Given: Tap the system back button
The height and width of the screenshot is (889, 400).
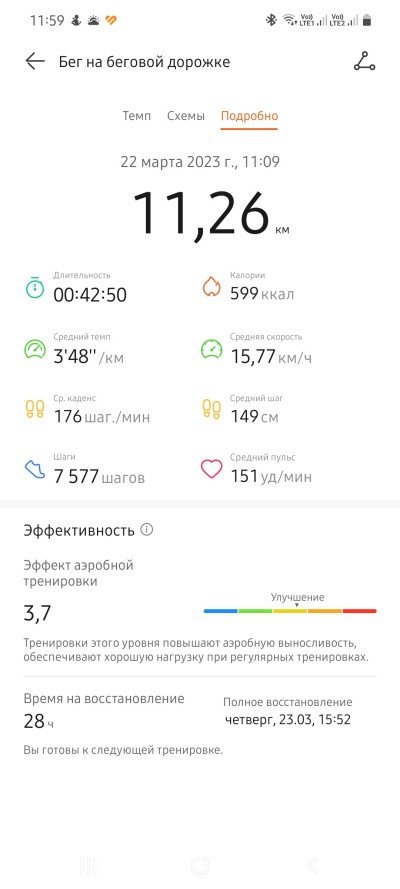Looking at the screenshot, I should tap(312, 865).
